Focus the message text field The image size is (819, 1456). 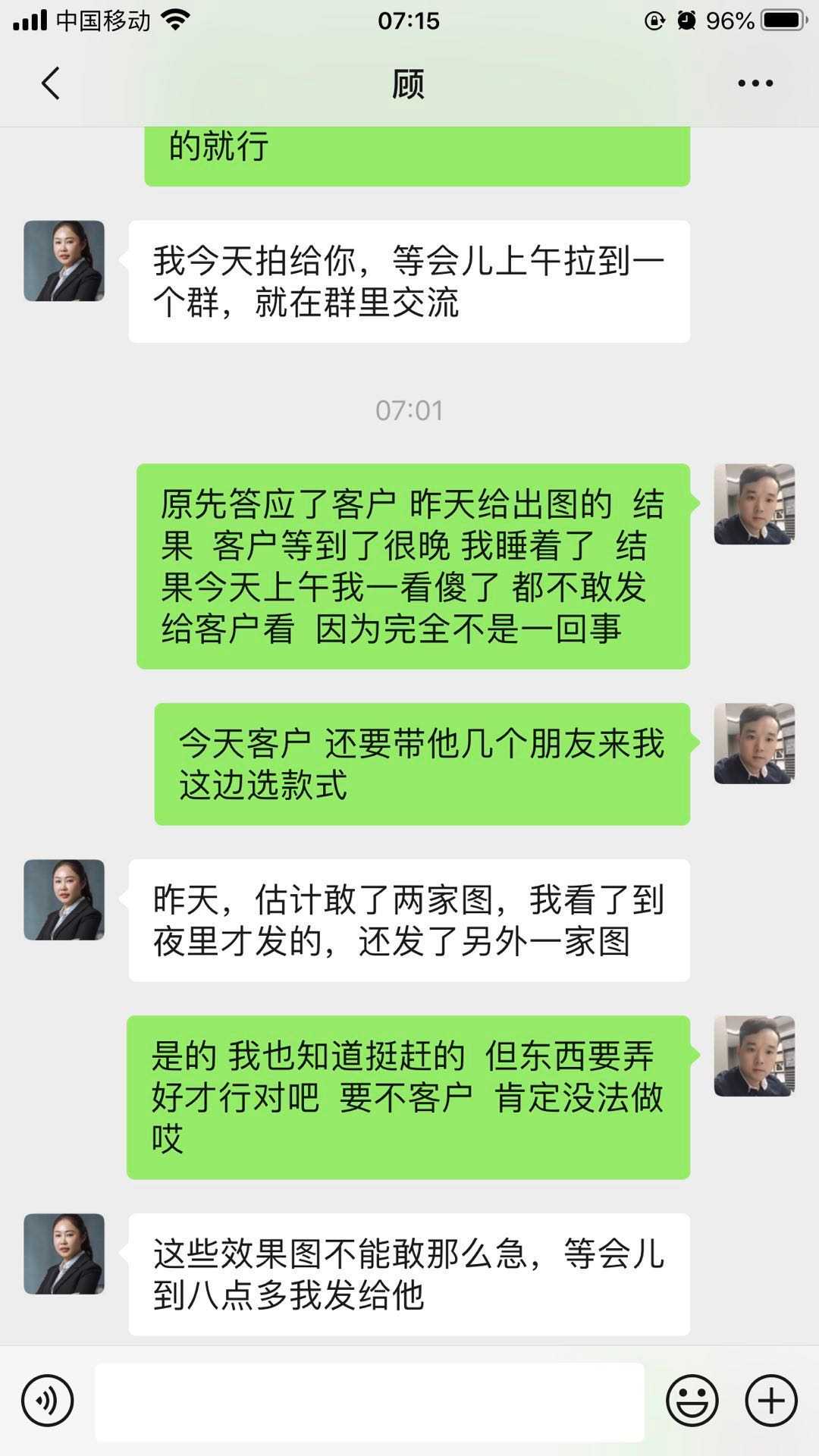pyautogui.click(x=369, y=1401)
